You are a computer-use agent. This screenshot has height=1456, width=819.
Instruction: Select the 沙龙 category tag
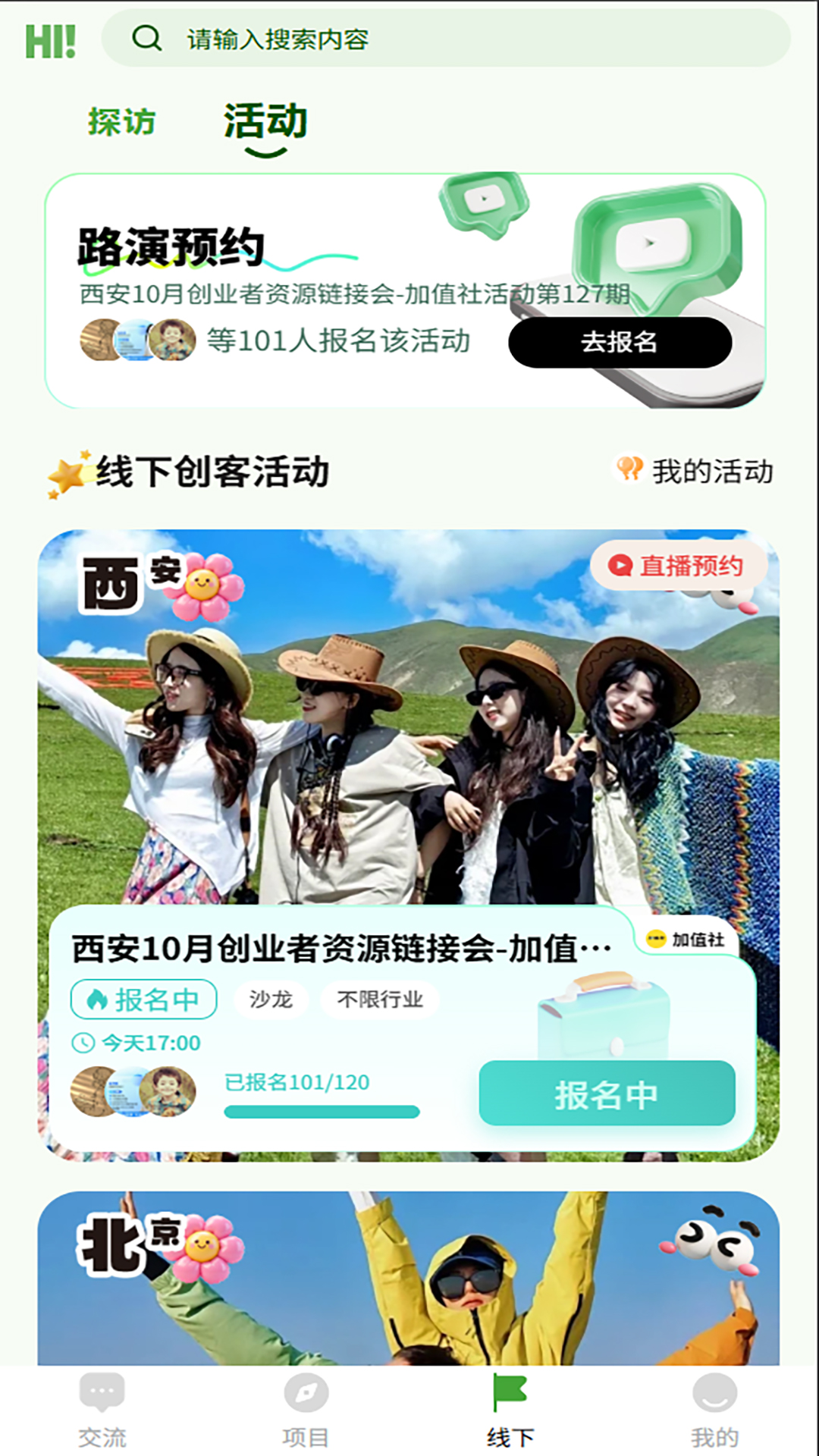(x=271, y=999)
